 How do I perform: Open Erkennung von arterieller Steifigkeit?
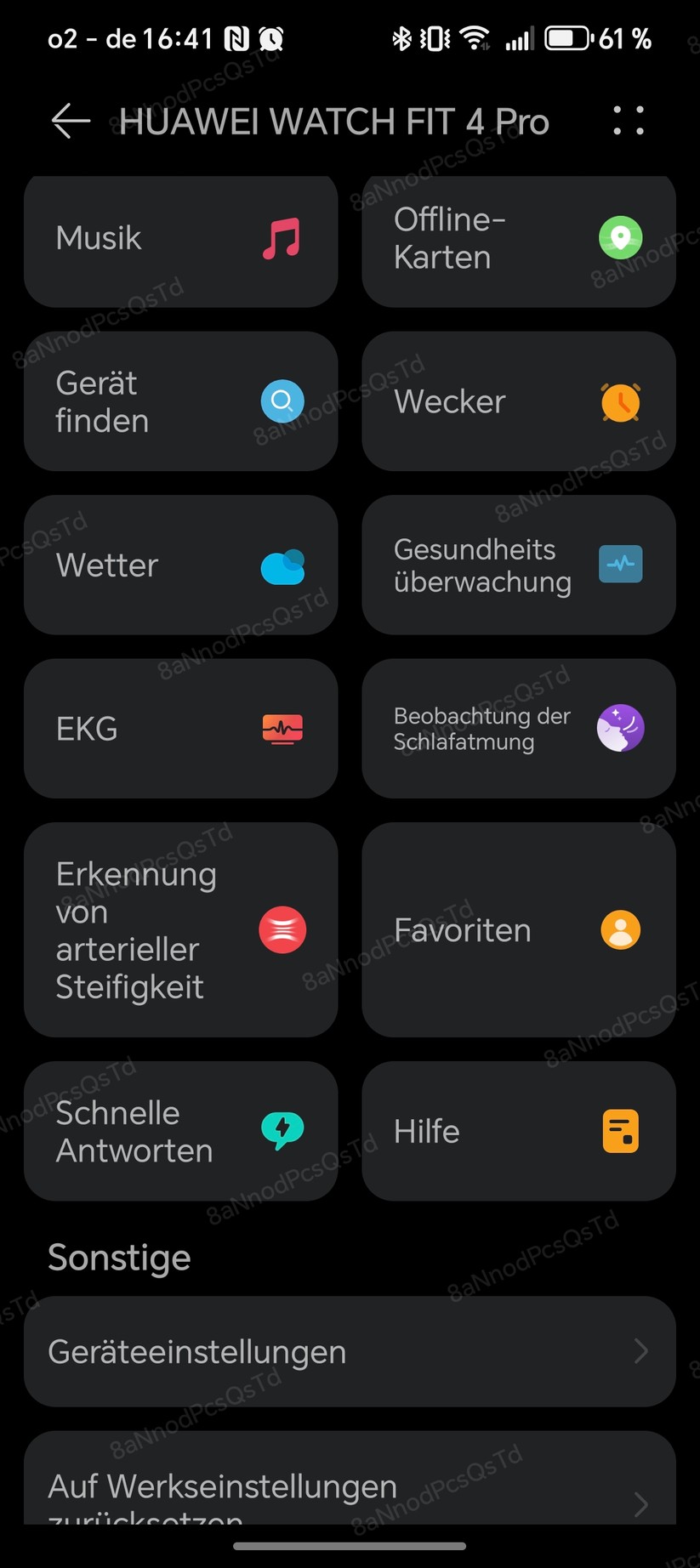180,929
